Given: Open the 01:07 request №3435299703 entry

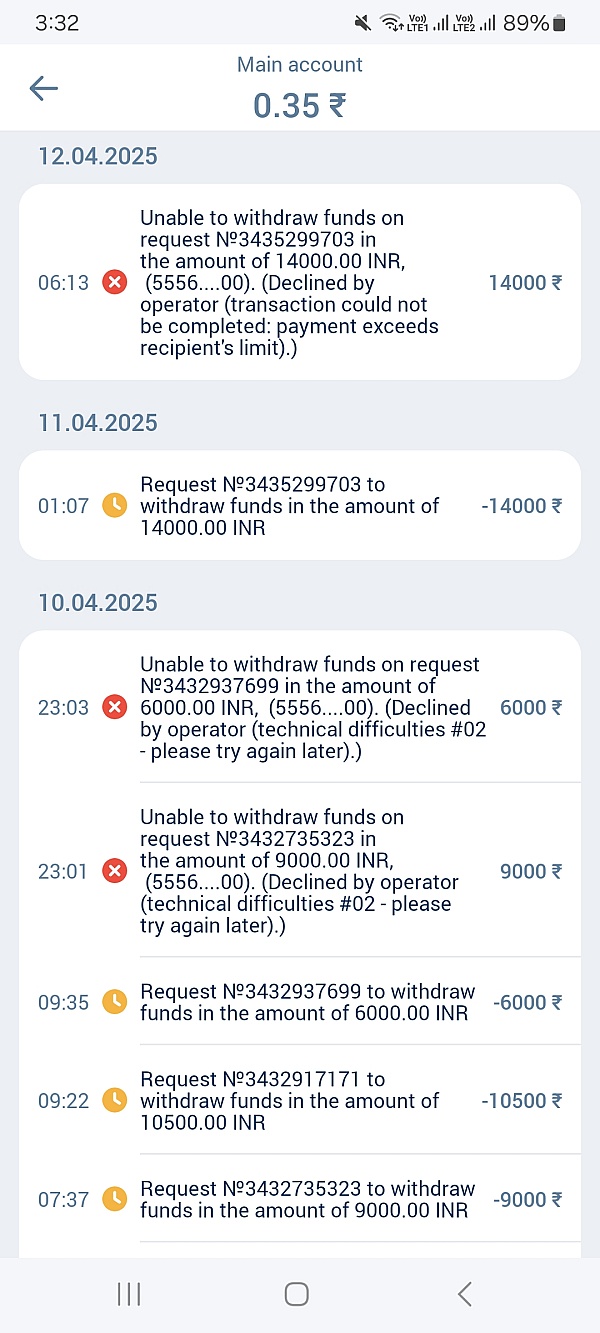Looking at the screenshot, I should tap(300, 505).
